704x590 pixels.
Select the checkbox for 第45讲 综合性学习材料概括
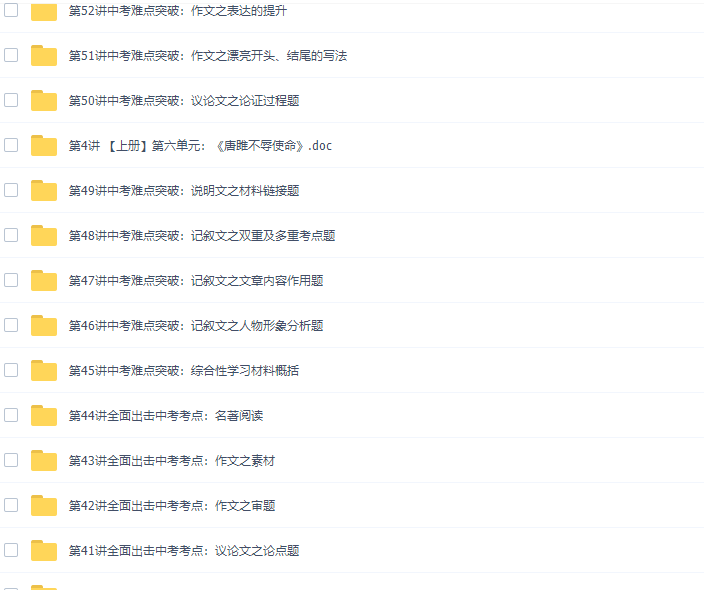11,370
